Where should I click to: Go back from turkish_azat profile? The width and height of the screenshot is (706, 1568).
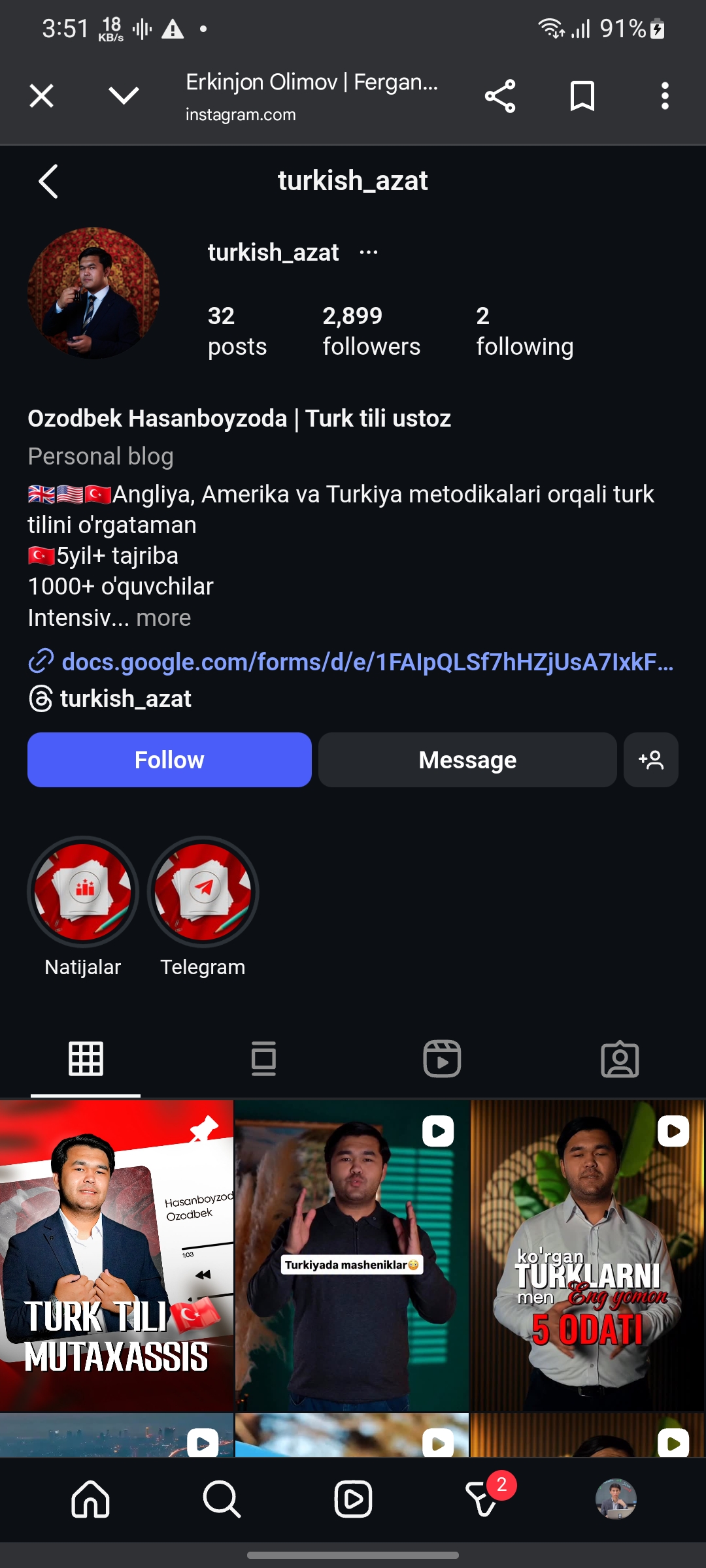48,181
